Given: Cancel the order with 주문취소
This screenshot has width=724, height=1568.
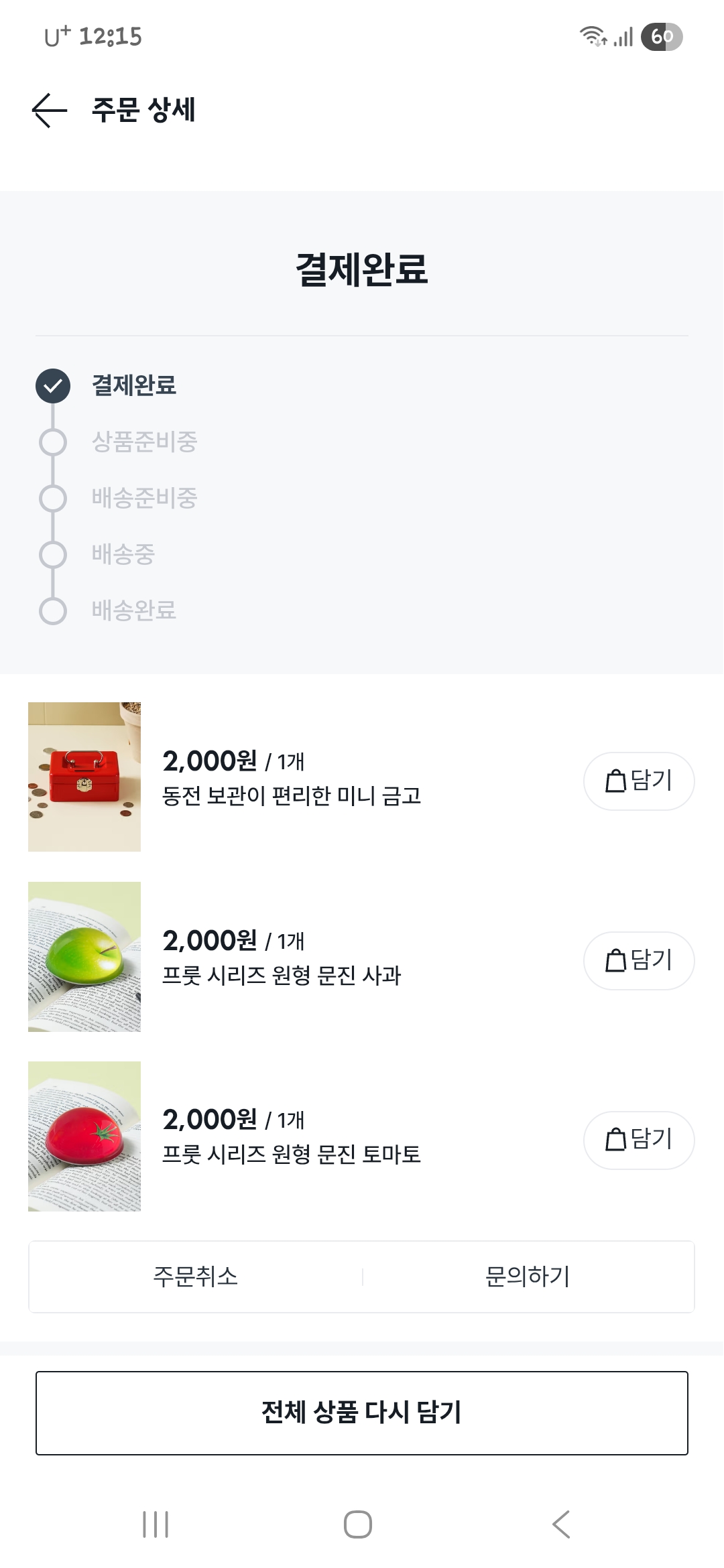Looking at the screenshot, I should 196,1277.
